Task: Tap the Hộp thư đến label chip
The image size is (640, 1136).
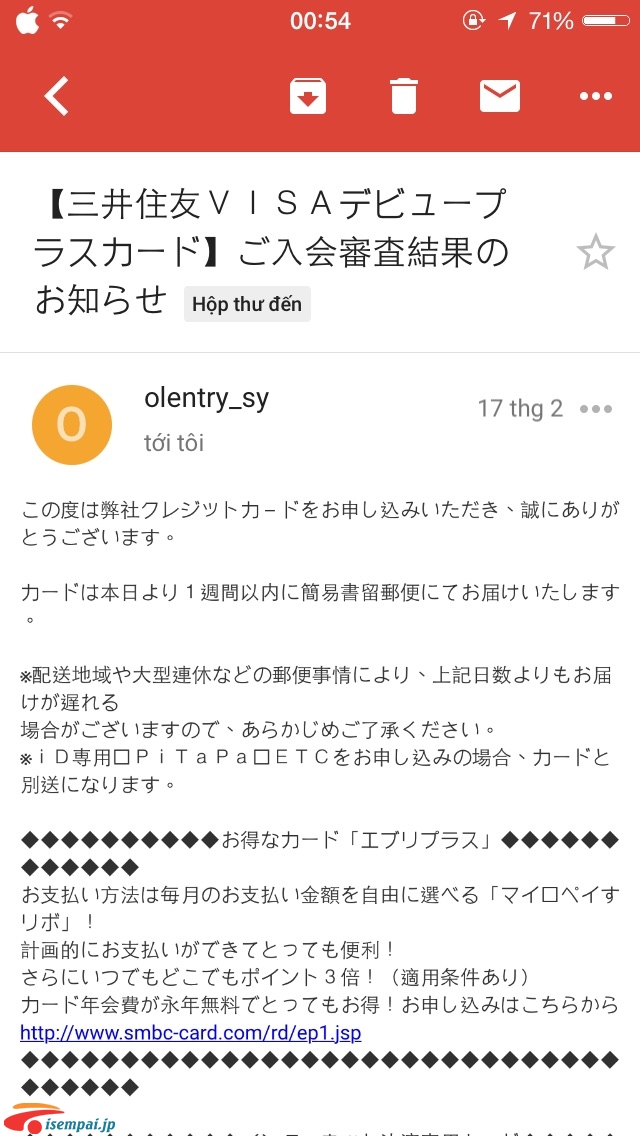Action: (247, 304)
